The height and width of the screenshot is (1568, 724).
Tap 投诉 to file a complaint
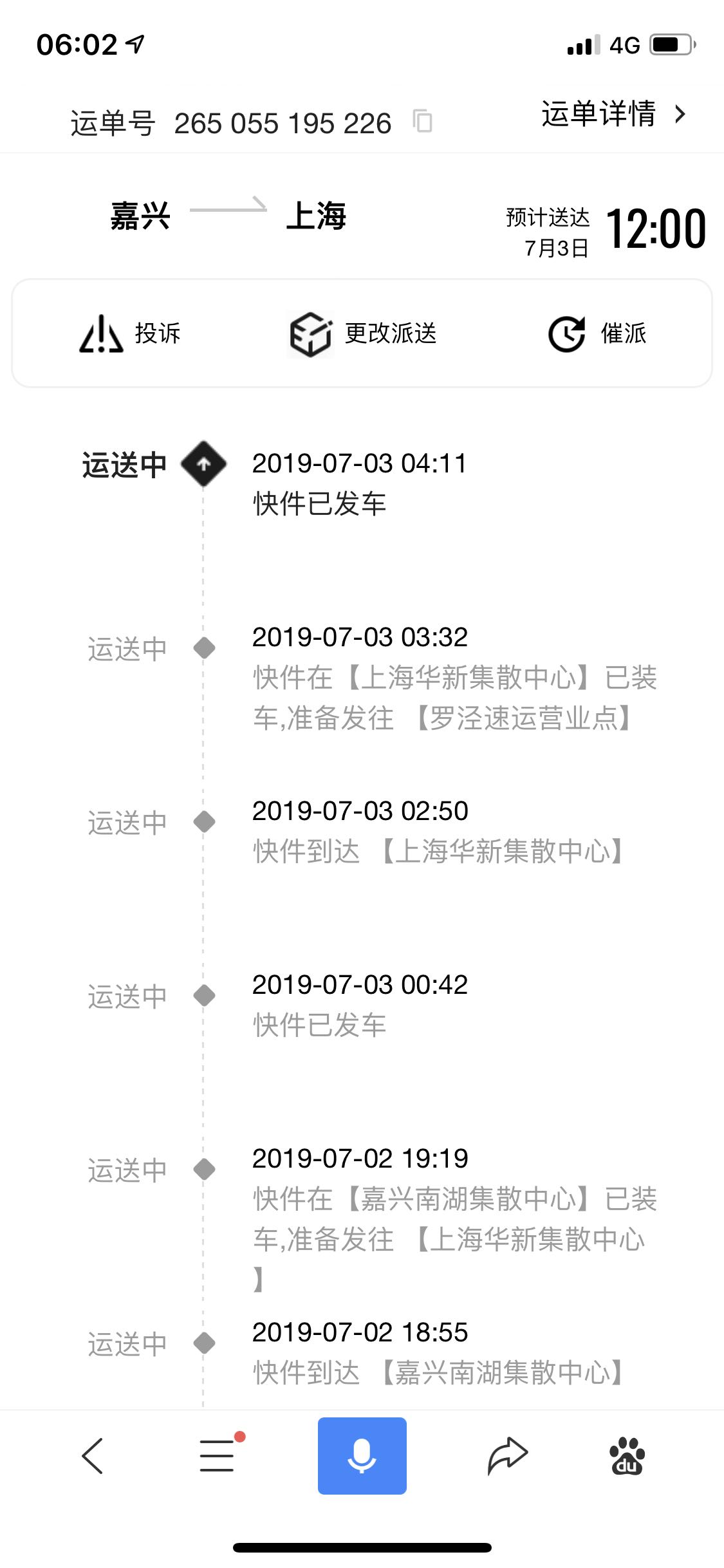[x=130, y=333]
